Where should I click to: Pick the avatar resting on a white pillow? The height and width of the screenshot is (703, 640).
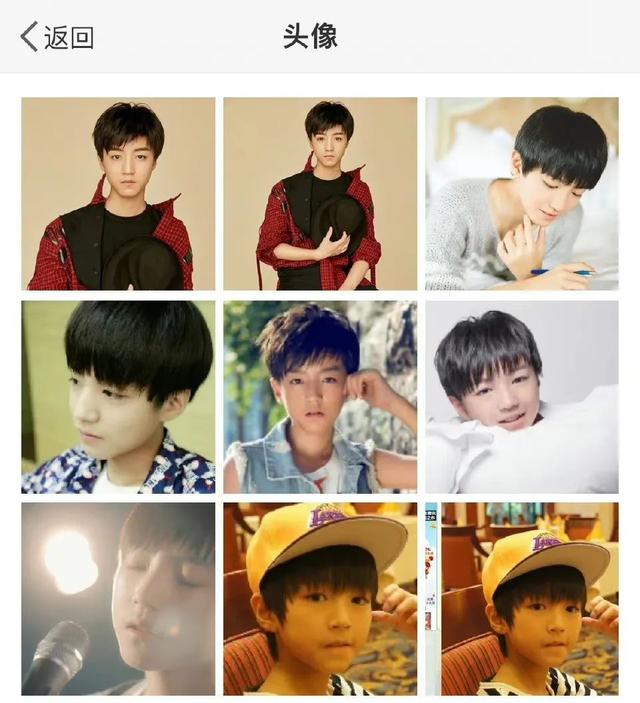coord(522,397)
